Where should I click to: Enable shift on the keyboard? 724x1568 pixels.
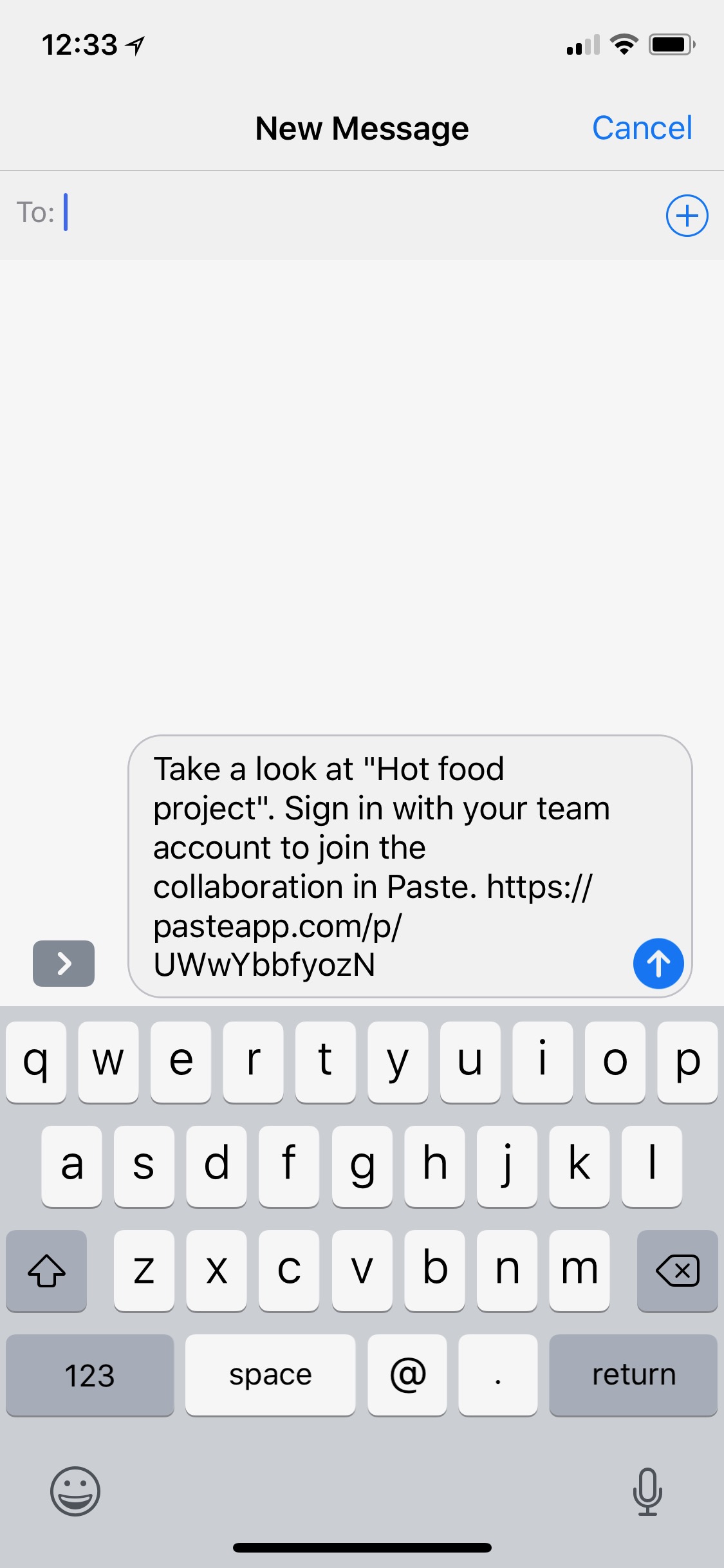point(46,1271)
